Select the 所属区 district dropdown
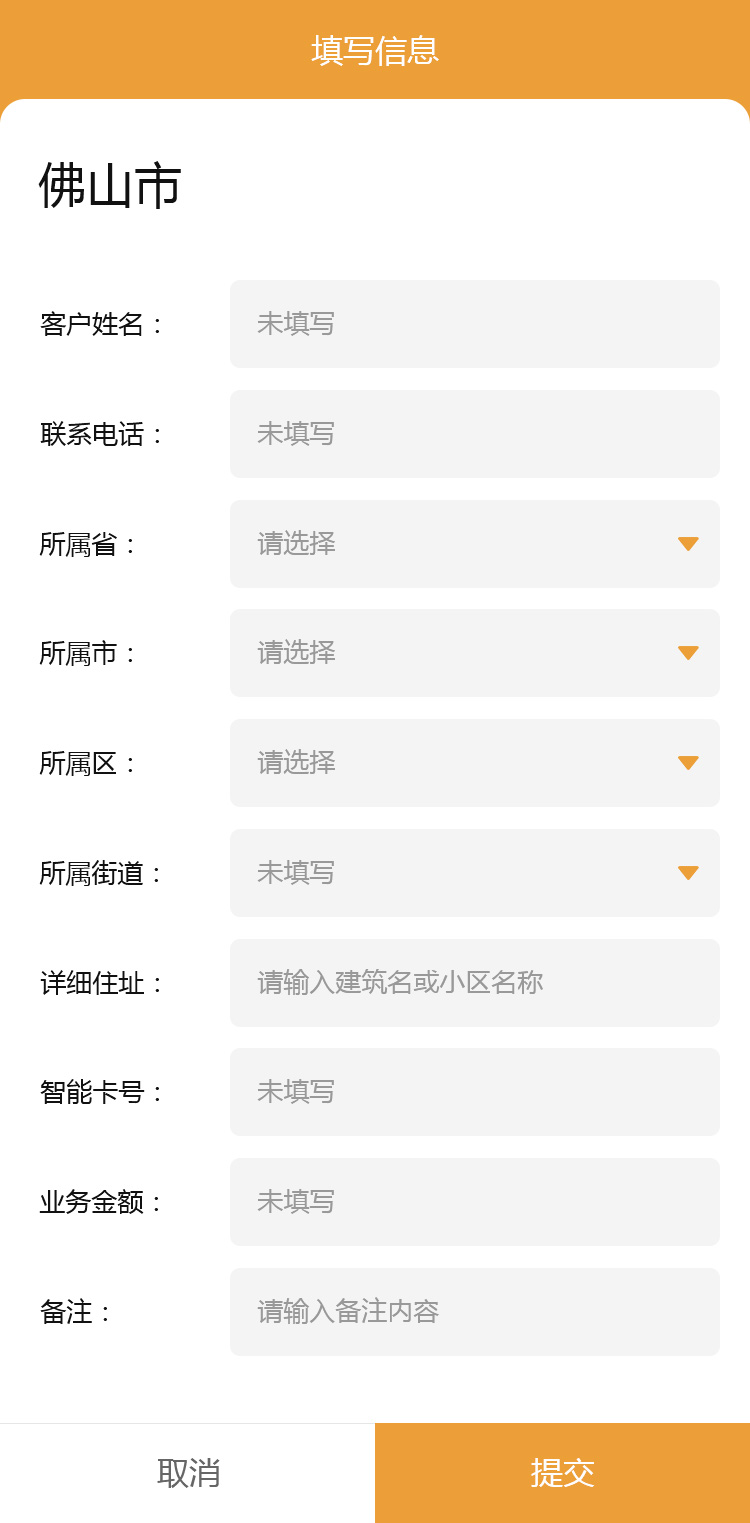750x1523 pixels. pos(474,763)
